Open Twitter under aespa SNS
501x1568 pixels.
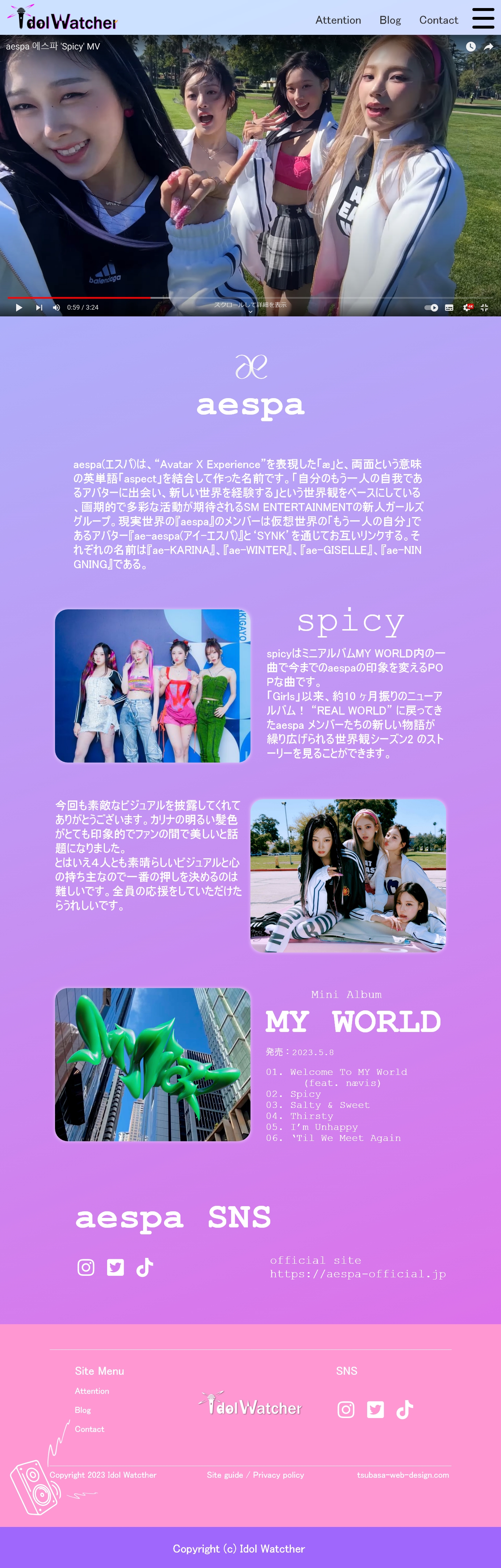click(x=115, y=1267)
